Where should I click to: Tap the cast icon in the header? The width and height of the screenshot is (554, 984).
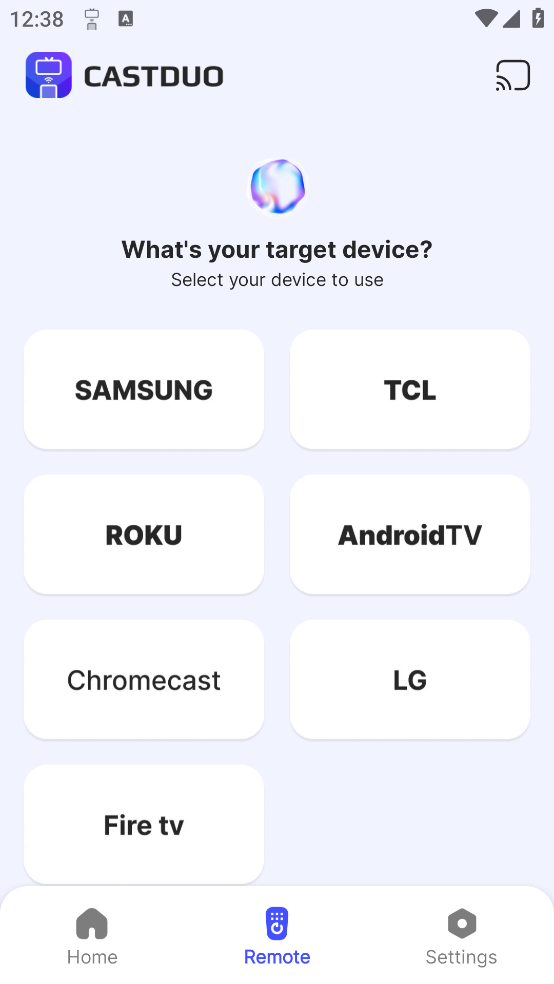(x=513, y=76)
